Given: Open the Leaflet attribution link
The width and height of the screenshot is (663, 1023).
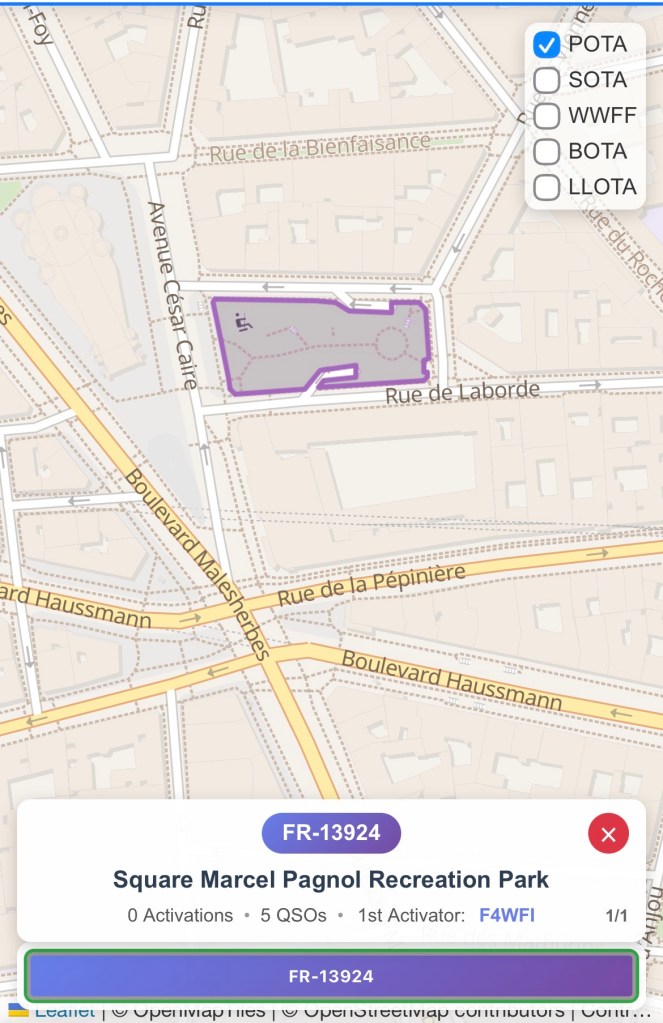Looking at the screenshot, I should coord(64,1012).
